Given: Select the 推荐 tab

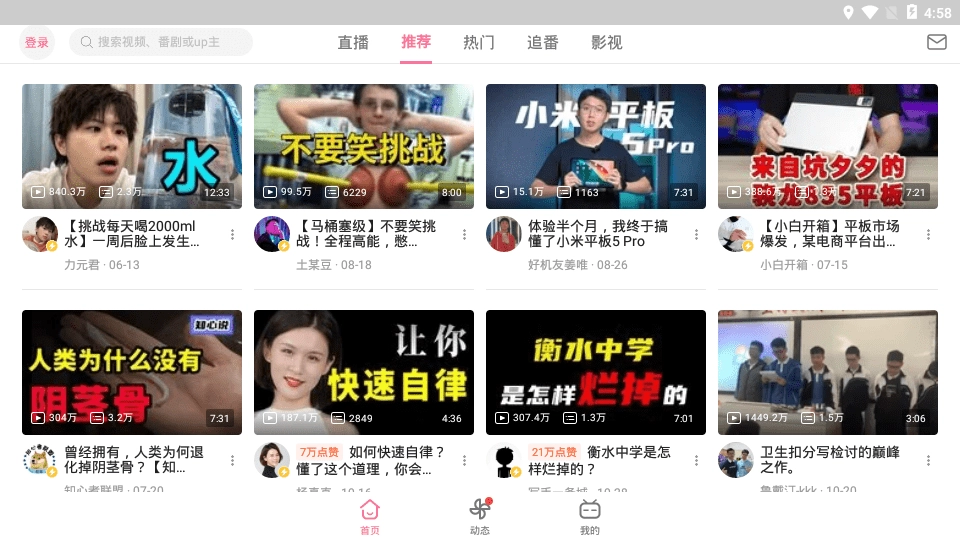Looking at the screenshot, I should tap(416, 42).
